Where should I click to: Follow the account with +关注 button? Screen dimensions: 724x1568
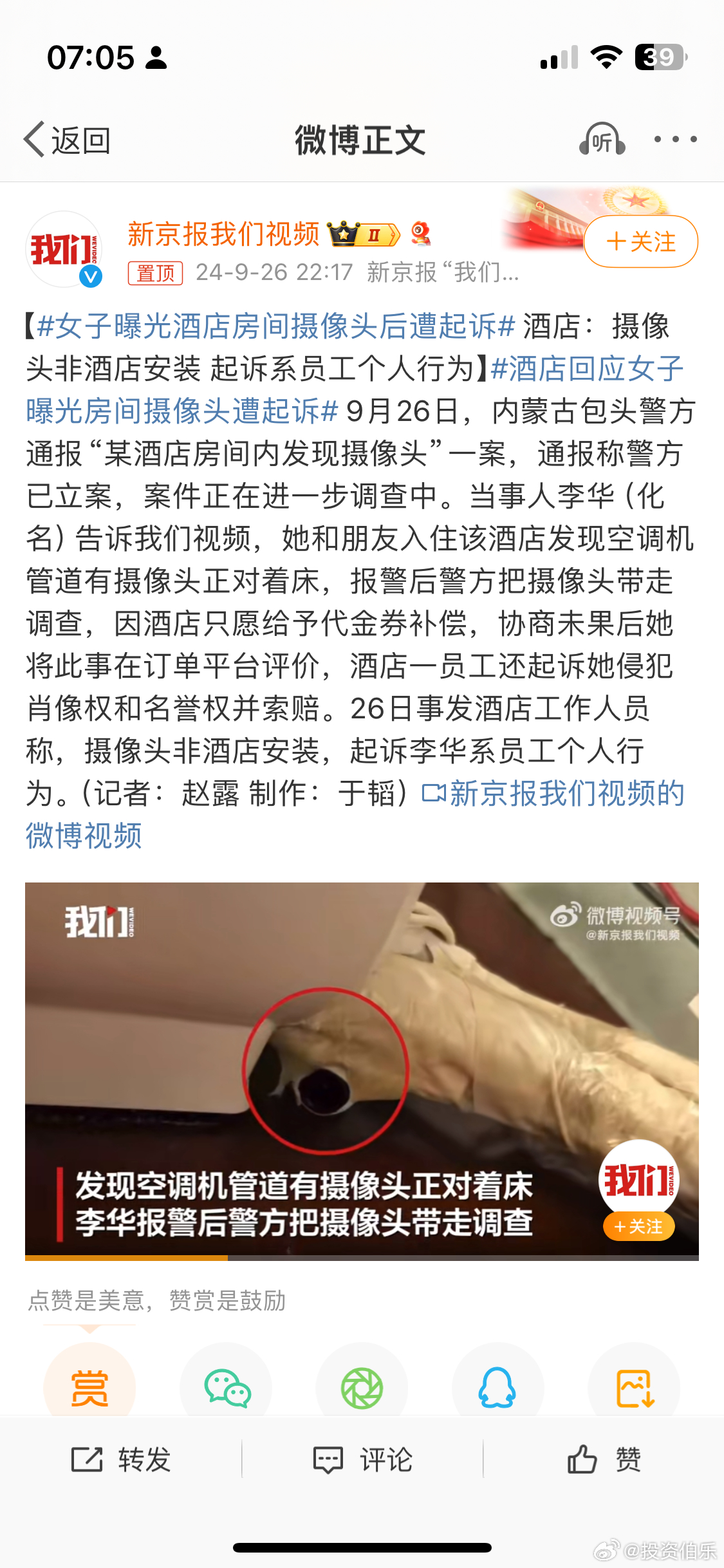(x=641, y=241)
